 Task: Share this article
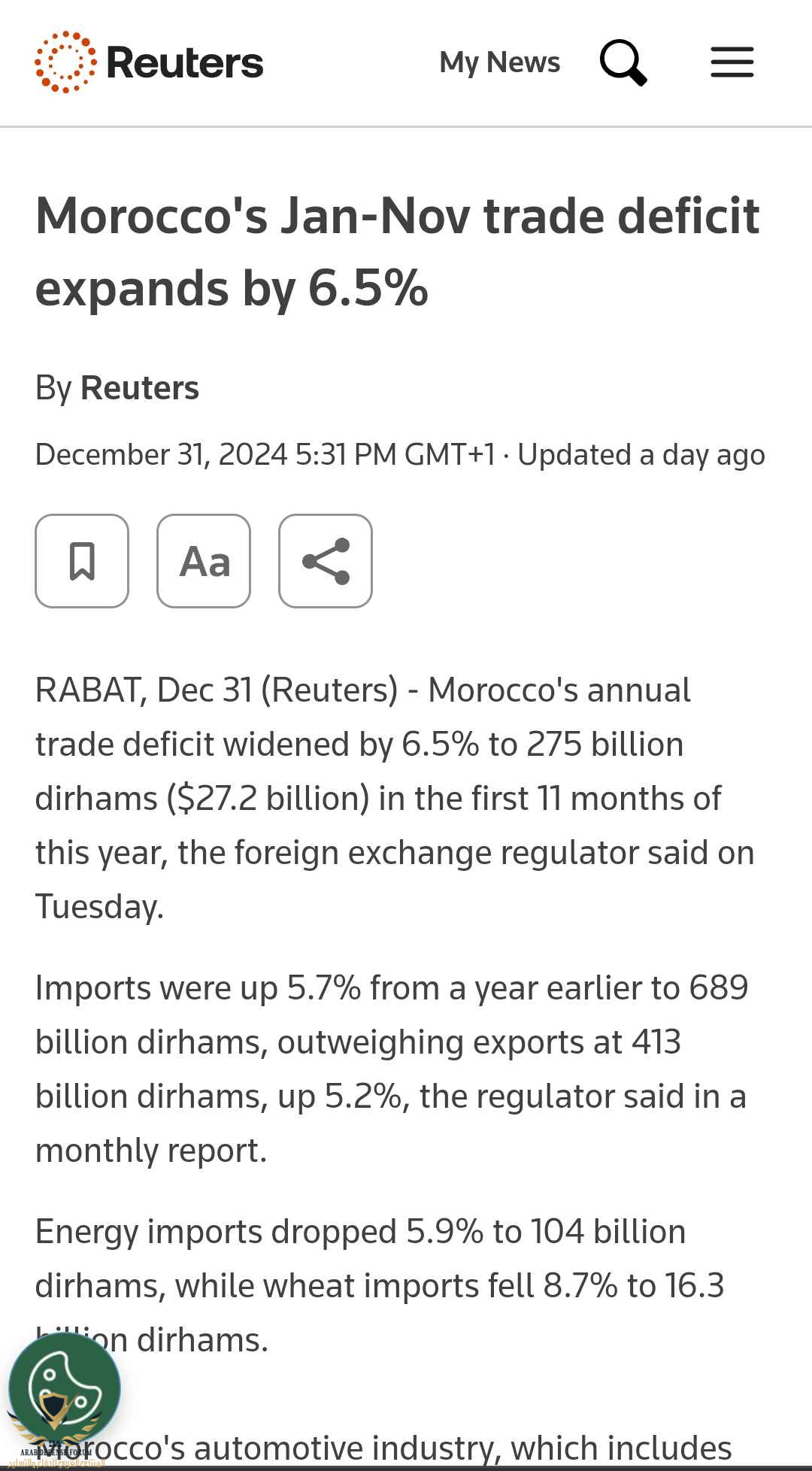click(326, 561)
